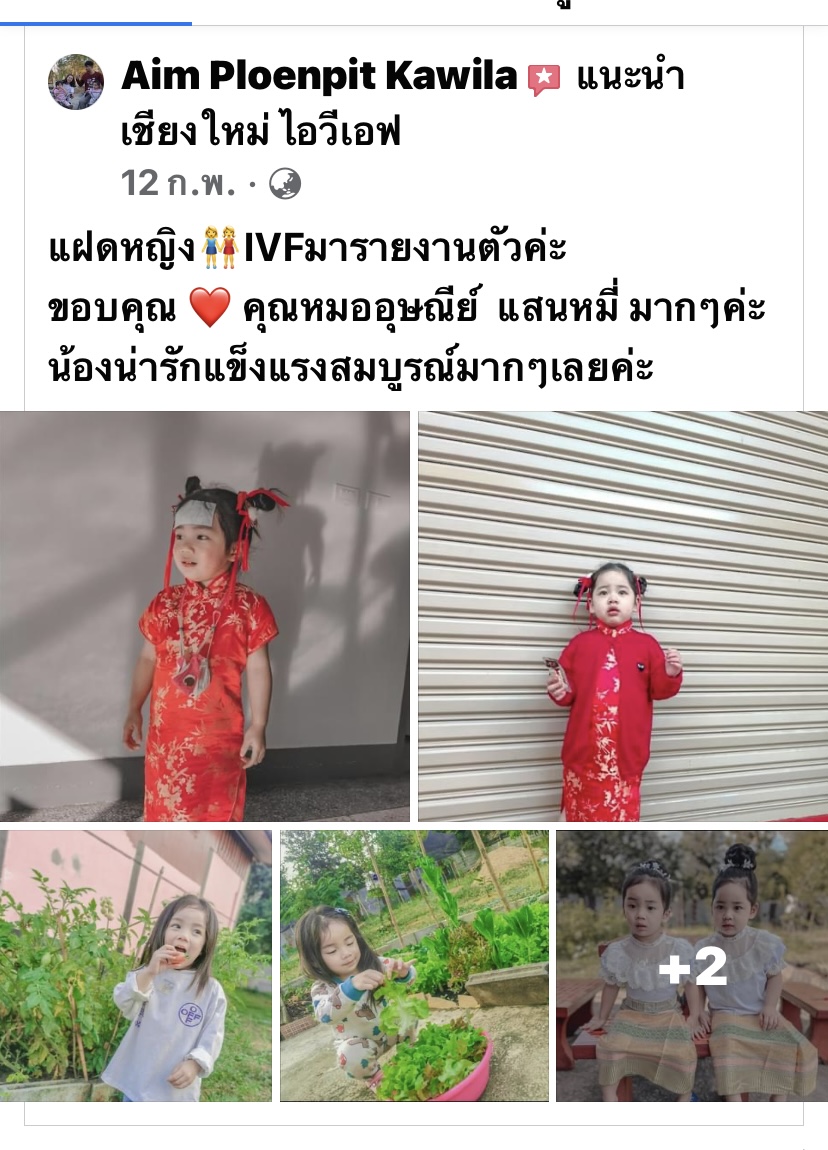This screenshot has width=828, height=1150.
Task: Open photo of girl eating beside plants
Action: pos(136,965)
